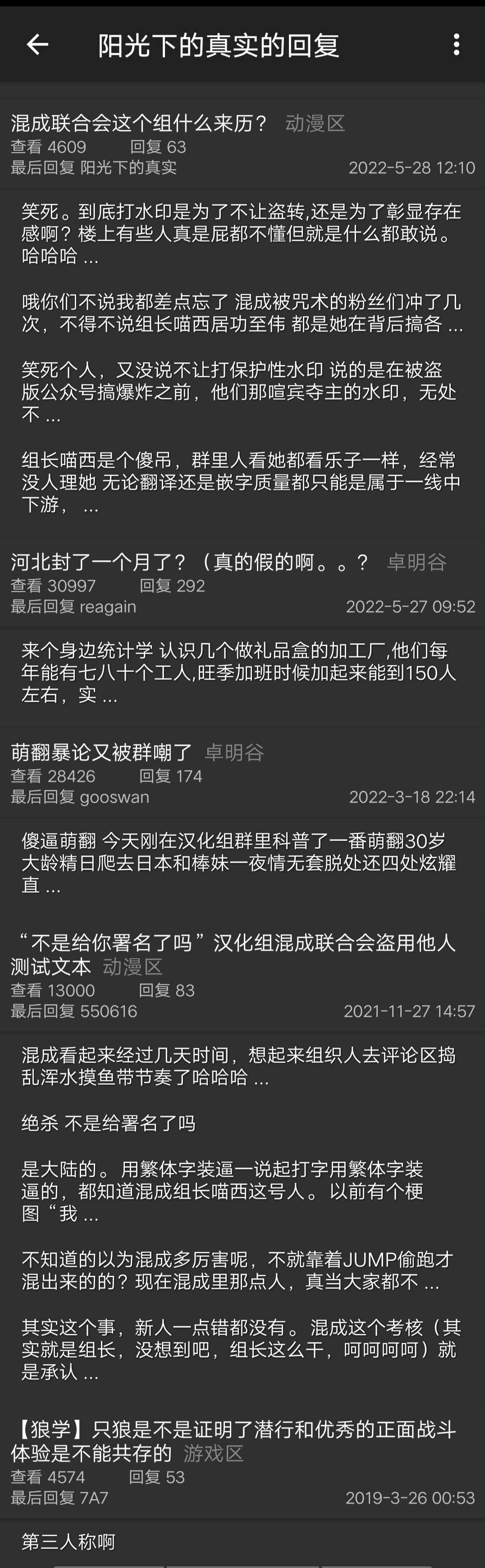The image size is (485, 1568).
Task: Open reply starting 笑死。到底打水印是为了不让盗转
Action: pos(241,234)
